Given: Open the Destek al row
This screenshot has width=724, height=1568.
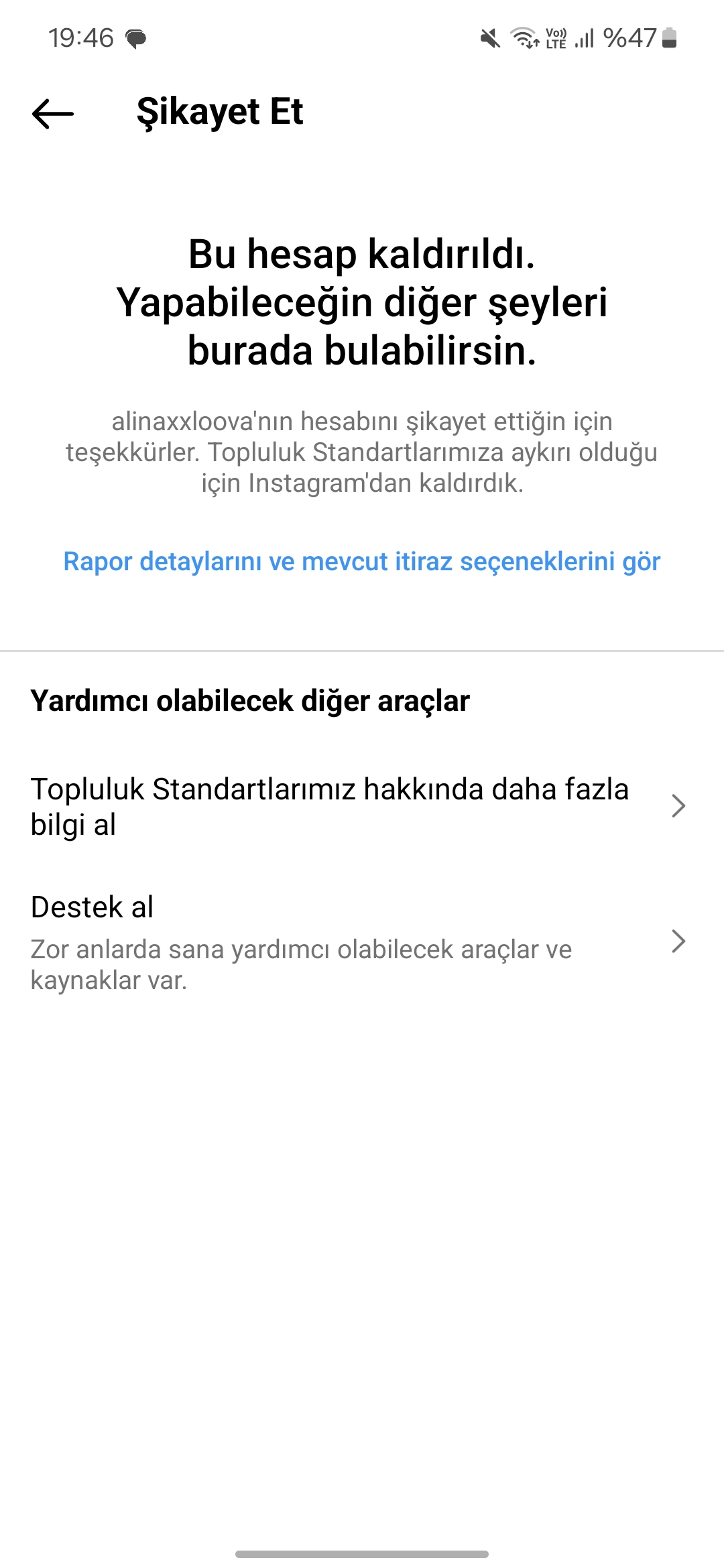Looking at the screenshot, I should click(362, 941).
